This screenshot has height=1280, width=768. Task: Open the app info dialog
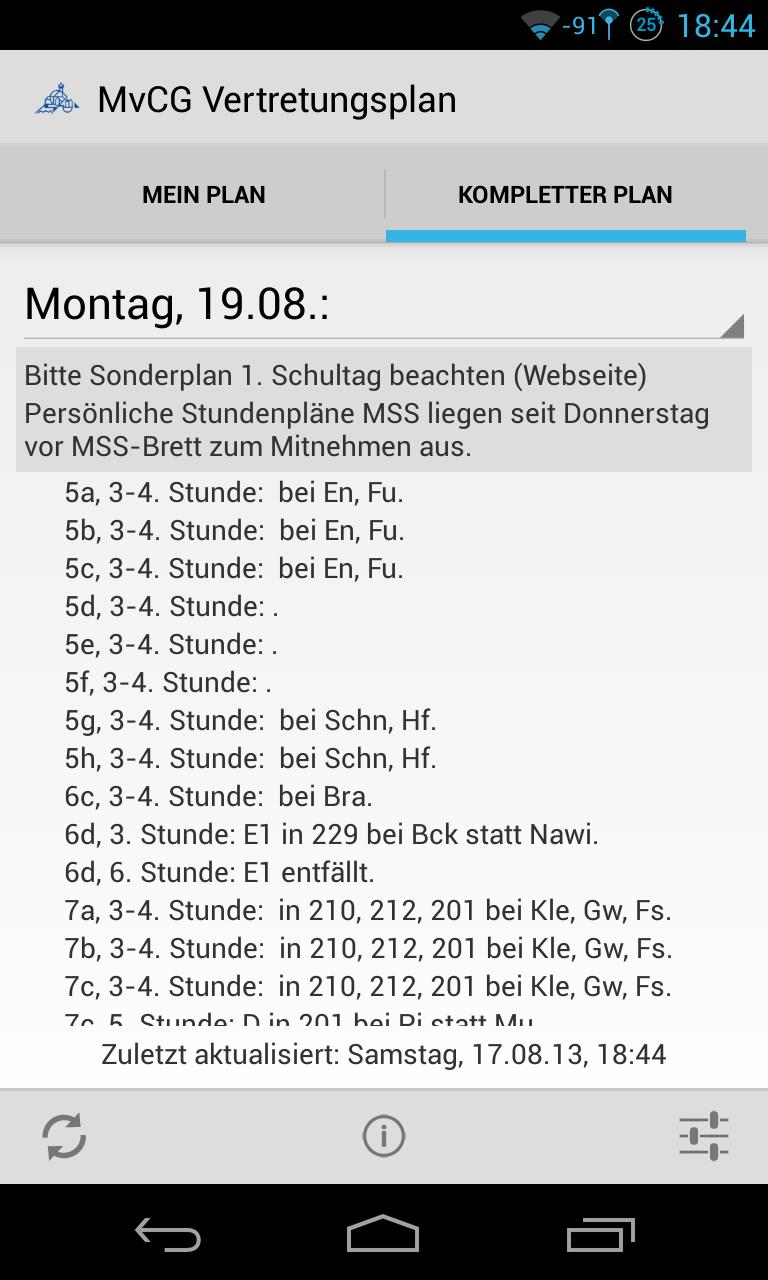click(383, 1136)
